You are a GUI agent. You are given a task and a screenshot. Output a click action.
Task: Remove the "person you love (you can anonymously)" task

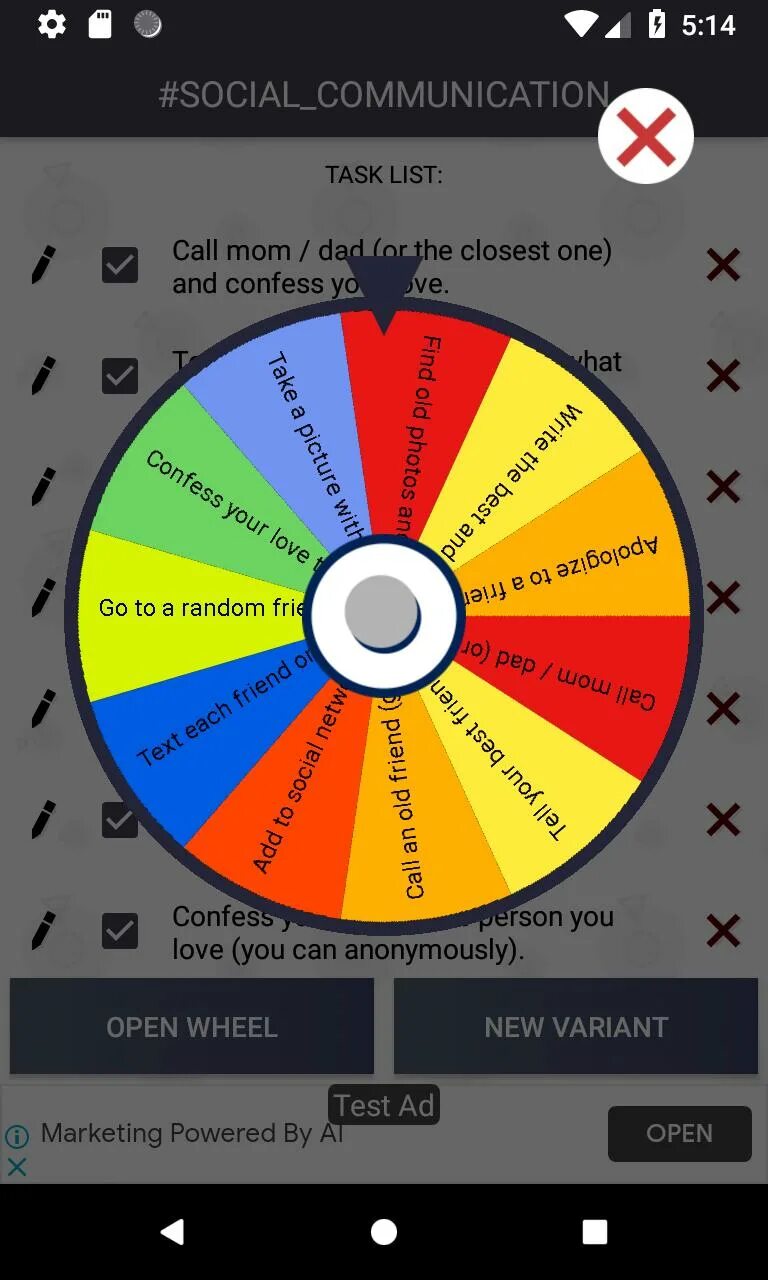[723, 931]
